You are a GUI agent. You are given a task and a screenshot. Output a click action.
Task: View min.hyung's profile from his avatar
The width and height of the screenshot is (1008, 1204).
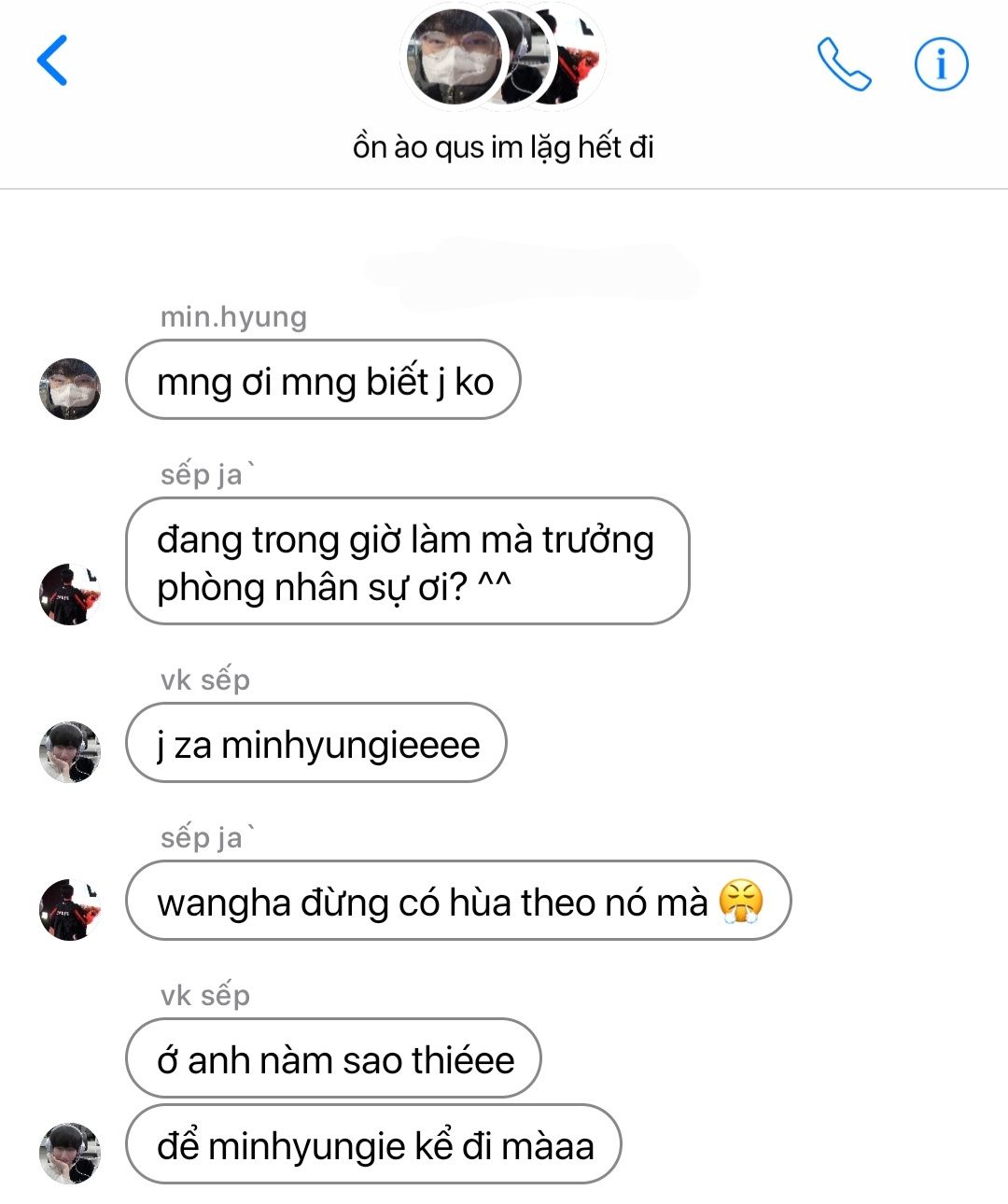[70, 388]
